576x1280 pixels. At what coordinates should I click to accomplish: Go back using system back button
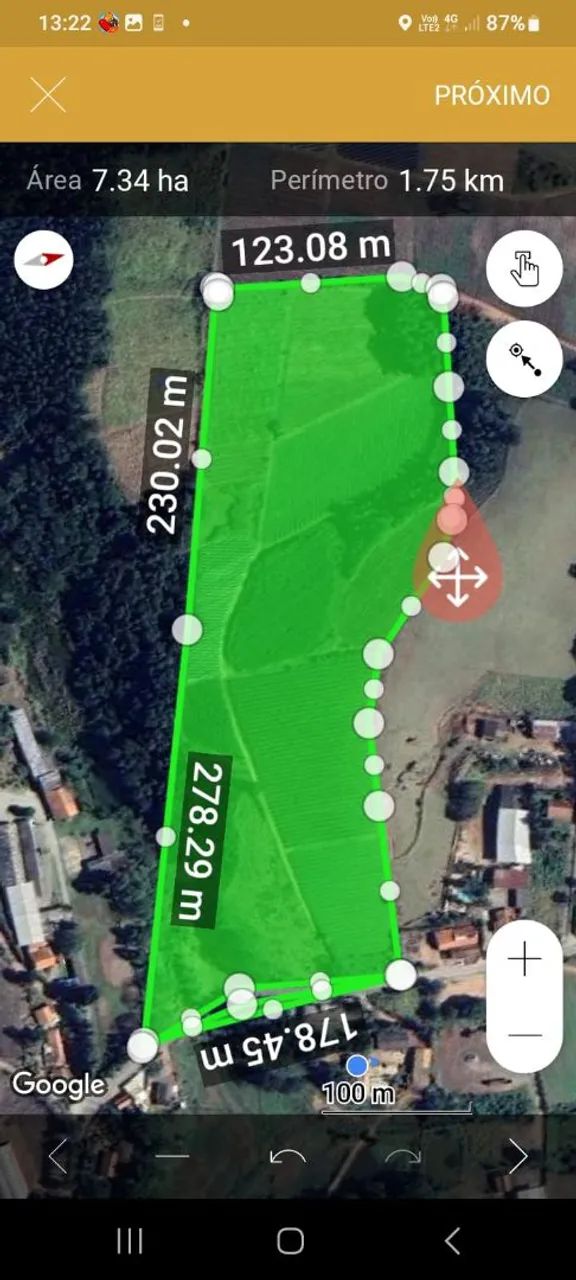pyautogui.click(x=452, y=1241)
